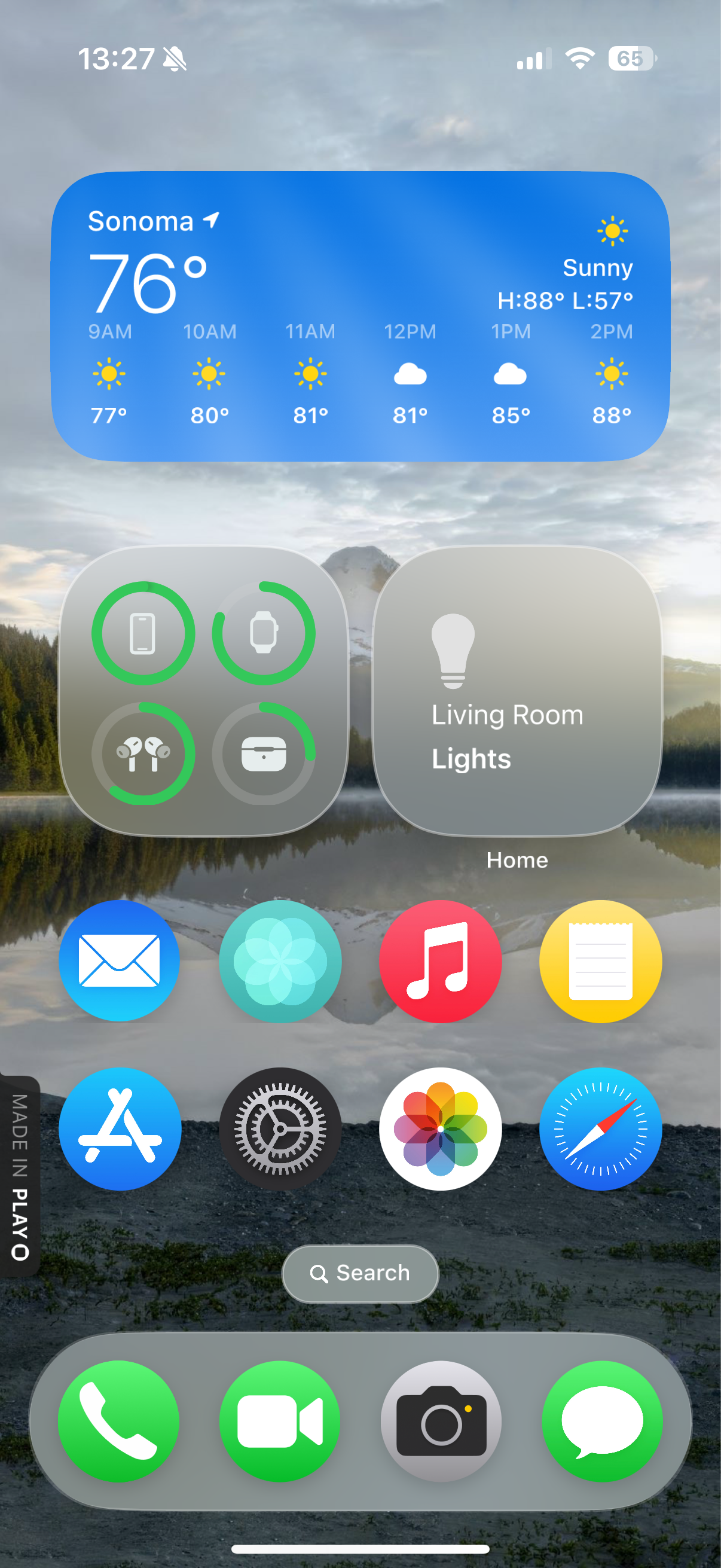Open Messages from the dock

coord(602,1421)
